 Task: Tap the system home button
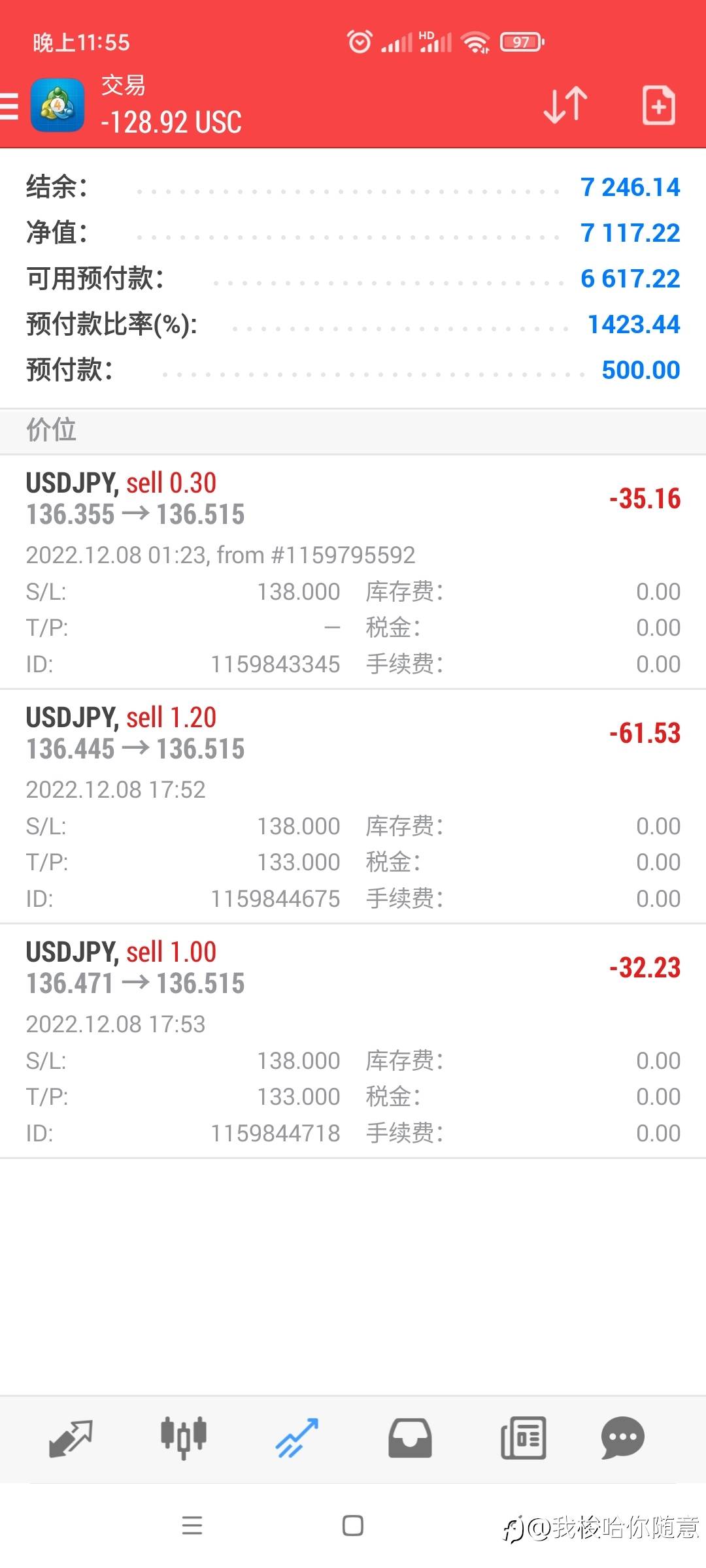pyautogui.click(x=353, y=1526)
